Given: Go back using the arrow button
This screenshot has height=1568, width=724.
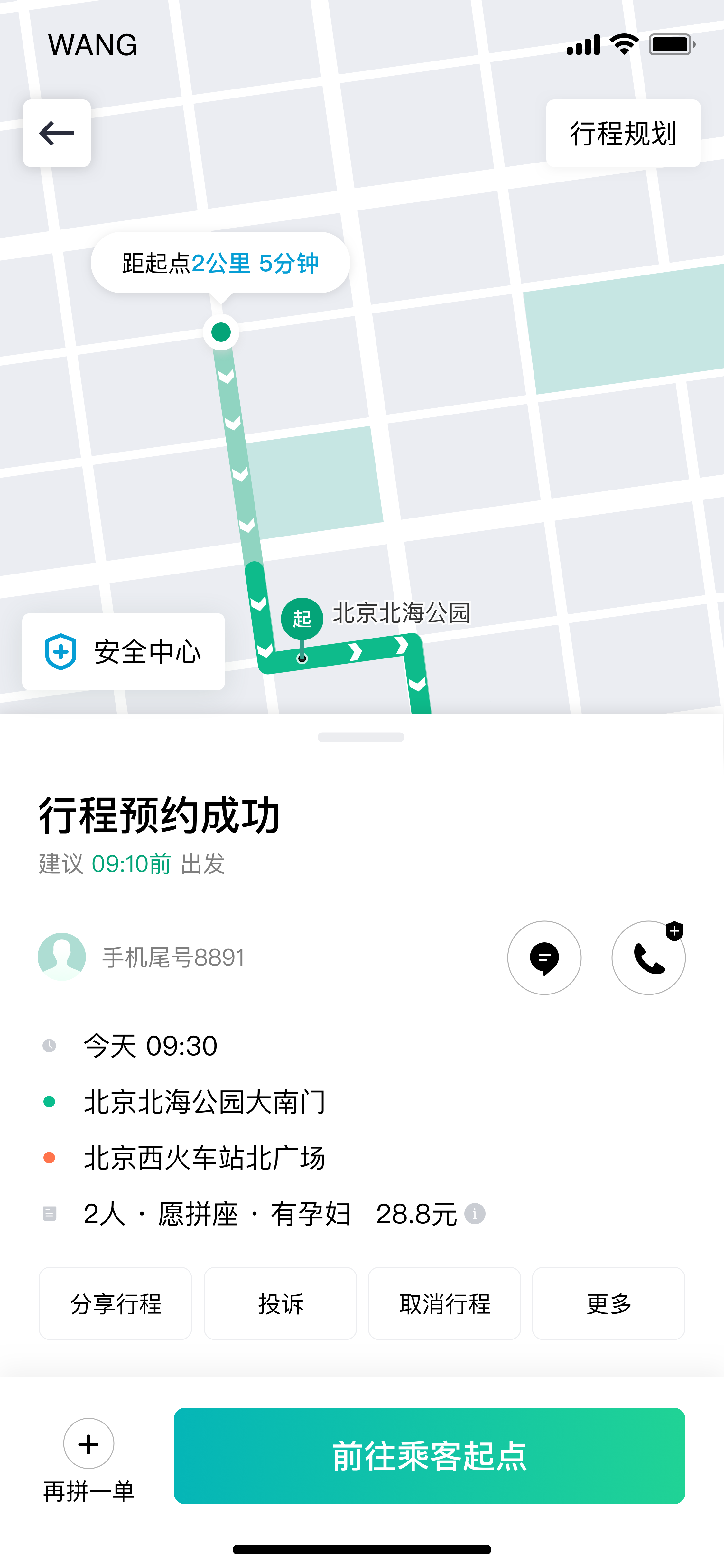Looking at the screenshot, I should 57,133.
